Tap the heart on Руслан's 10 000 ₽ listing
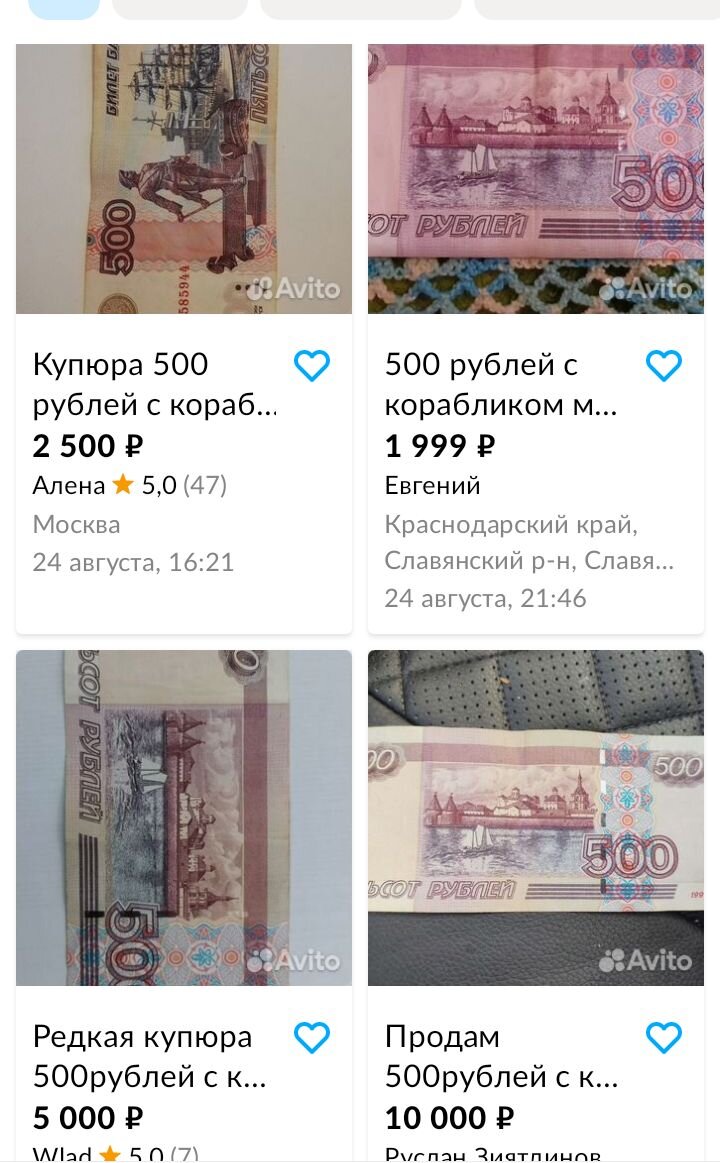The image size is (720, 1163). [x=663, y=1038]
